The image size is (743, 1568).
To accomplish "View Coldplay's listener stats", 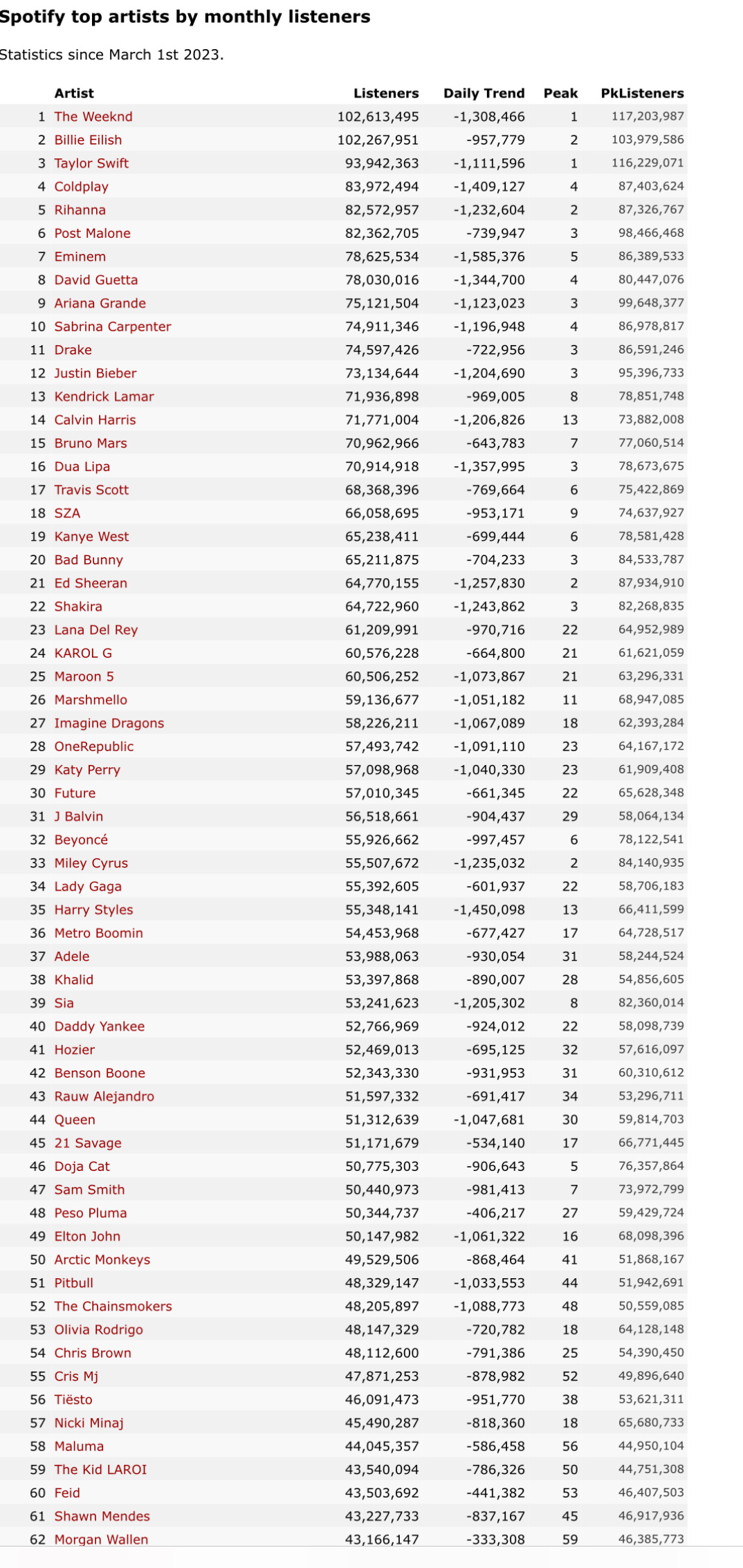I will point(81,187).
